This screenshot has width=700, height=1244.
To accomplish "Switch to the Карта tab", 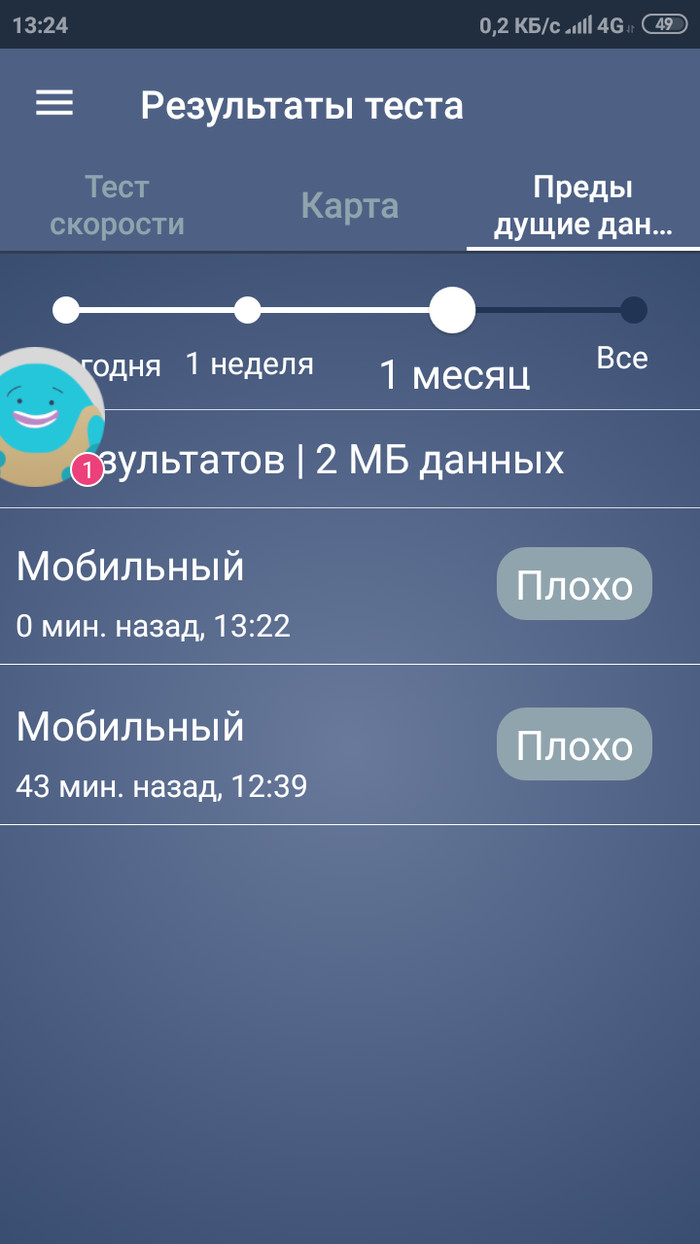I will (349, 206).
